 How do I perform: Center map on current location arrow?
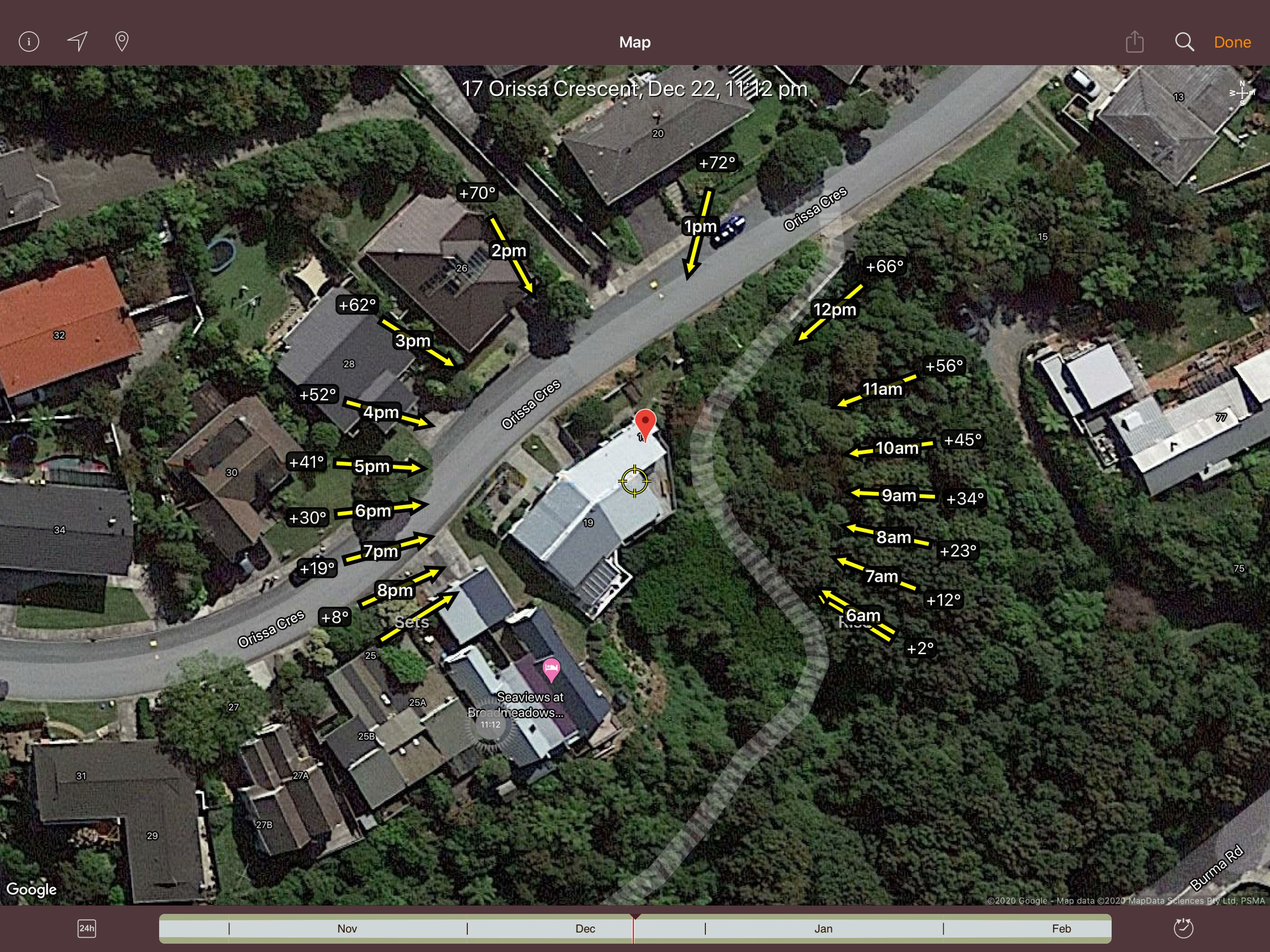click(x=77, y=41)
